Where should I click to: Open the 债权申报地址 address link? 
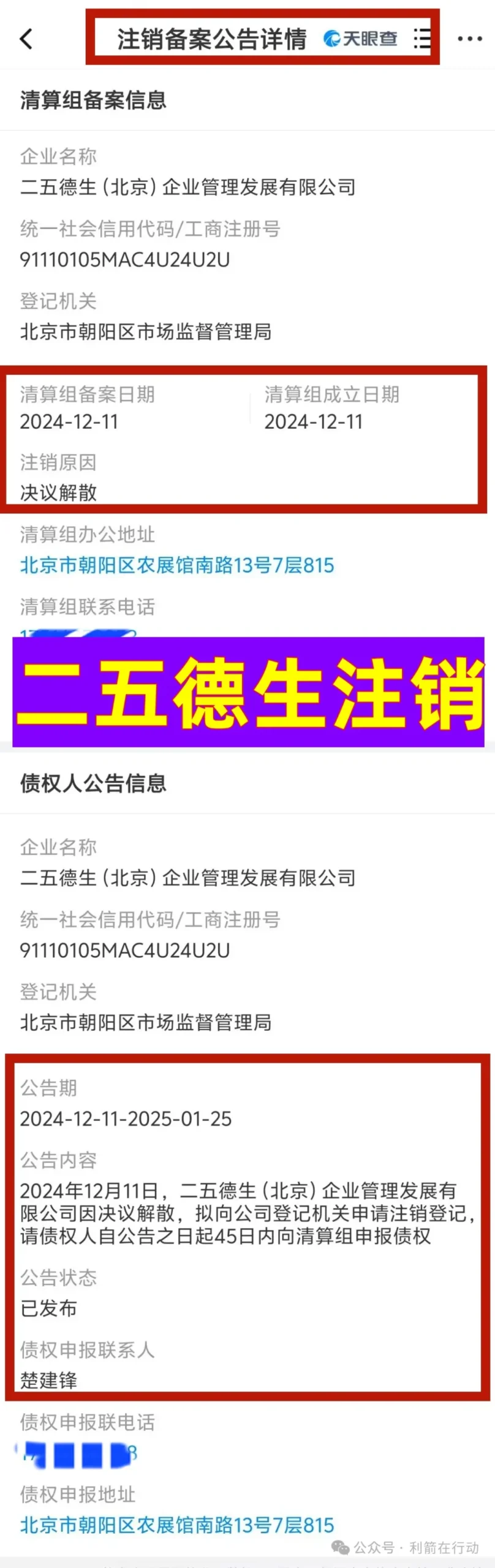(x=177, y=1525)
